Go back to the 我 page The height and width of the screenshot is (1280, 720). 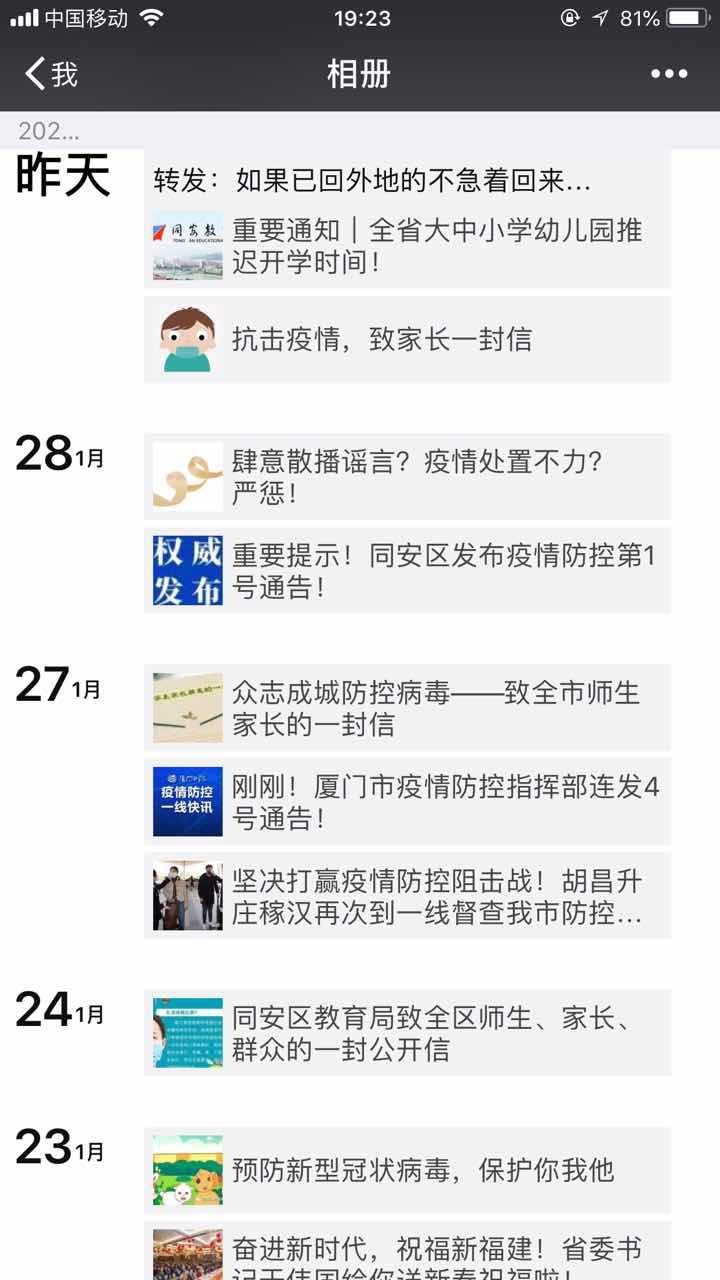pyautogui.click(x=50, y=74)
